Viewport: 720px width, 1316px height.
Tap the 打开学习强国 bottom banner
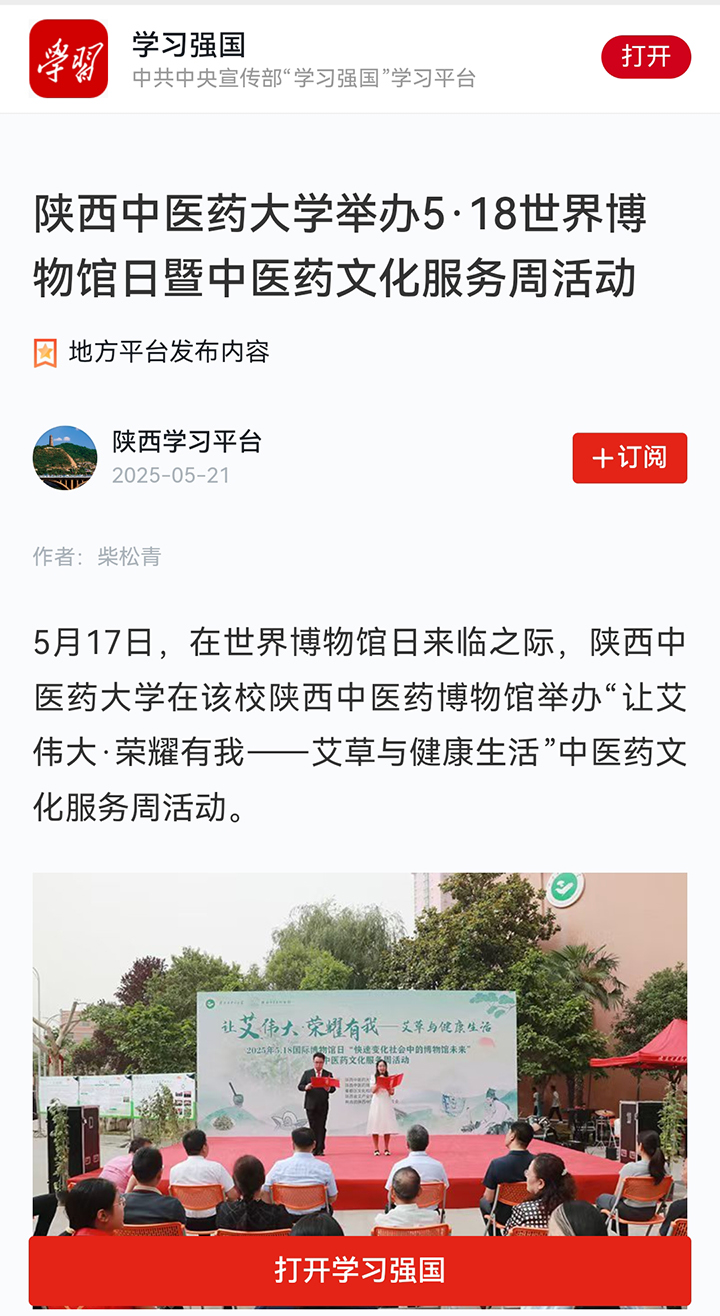[x=360, y=1270]
